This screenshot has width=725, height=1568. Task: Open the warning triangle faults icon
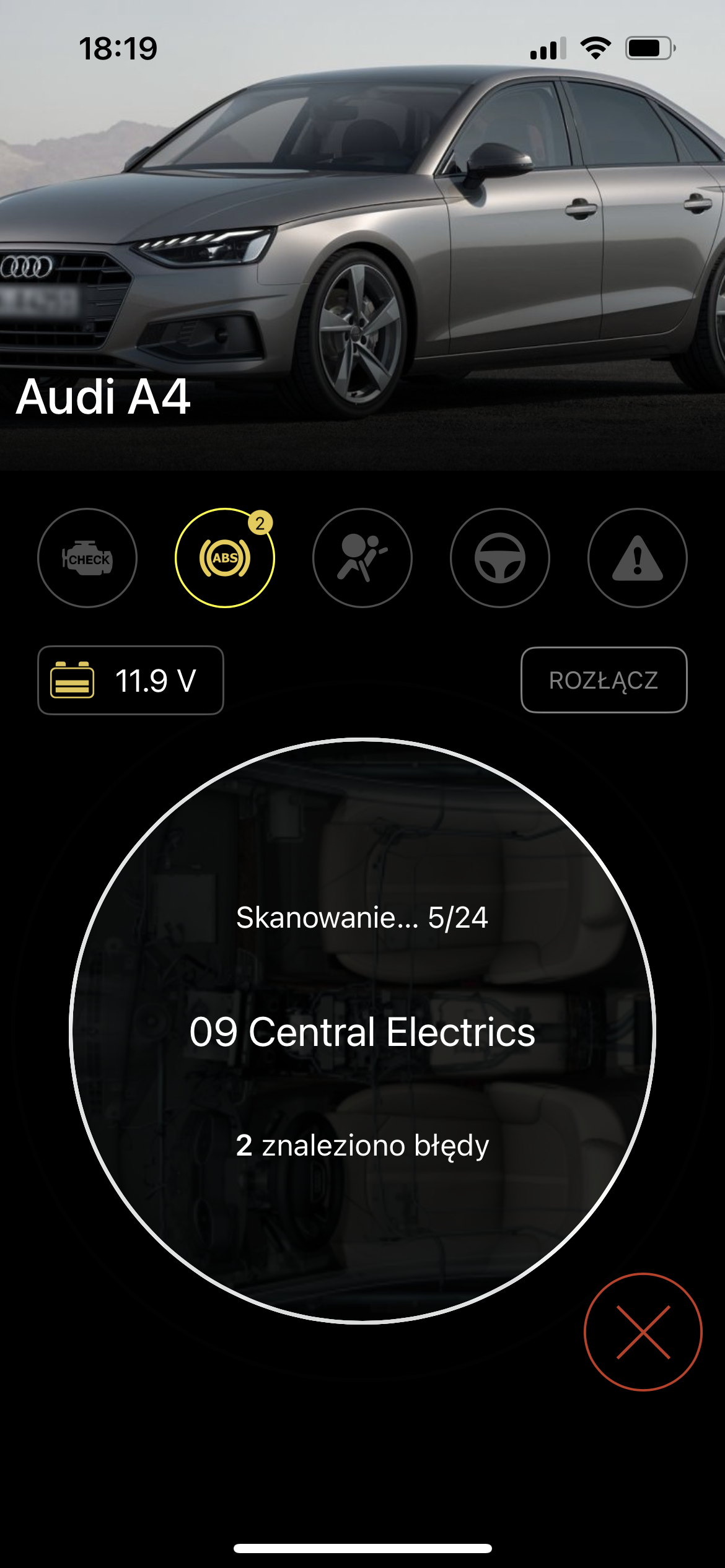(638, 558)
